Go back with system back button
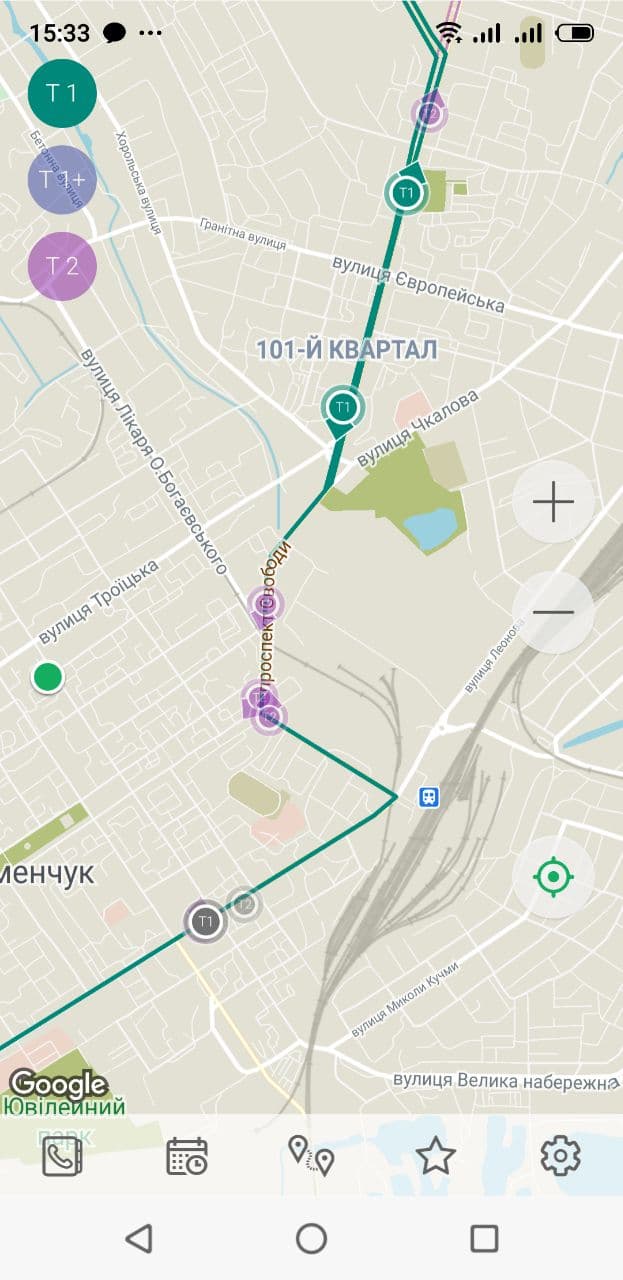The height and width of the screenshot is (1280, 623). [139, 1239]
